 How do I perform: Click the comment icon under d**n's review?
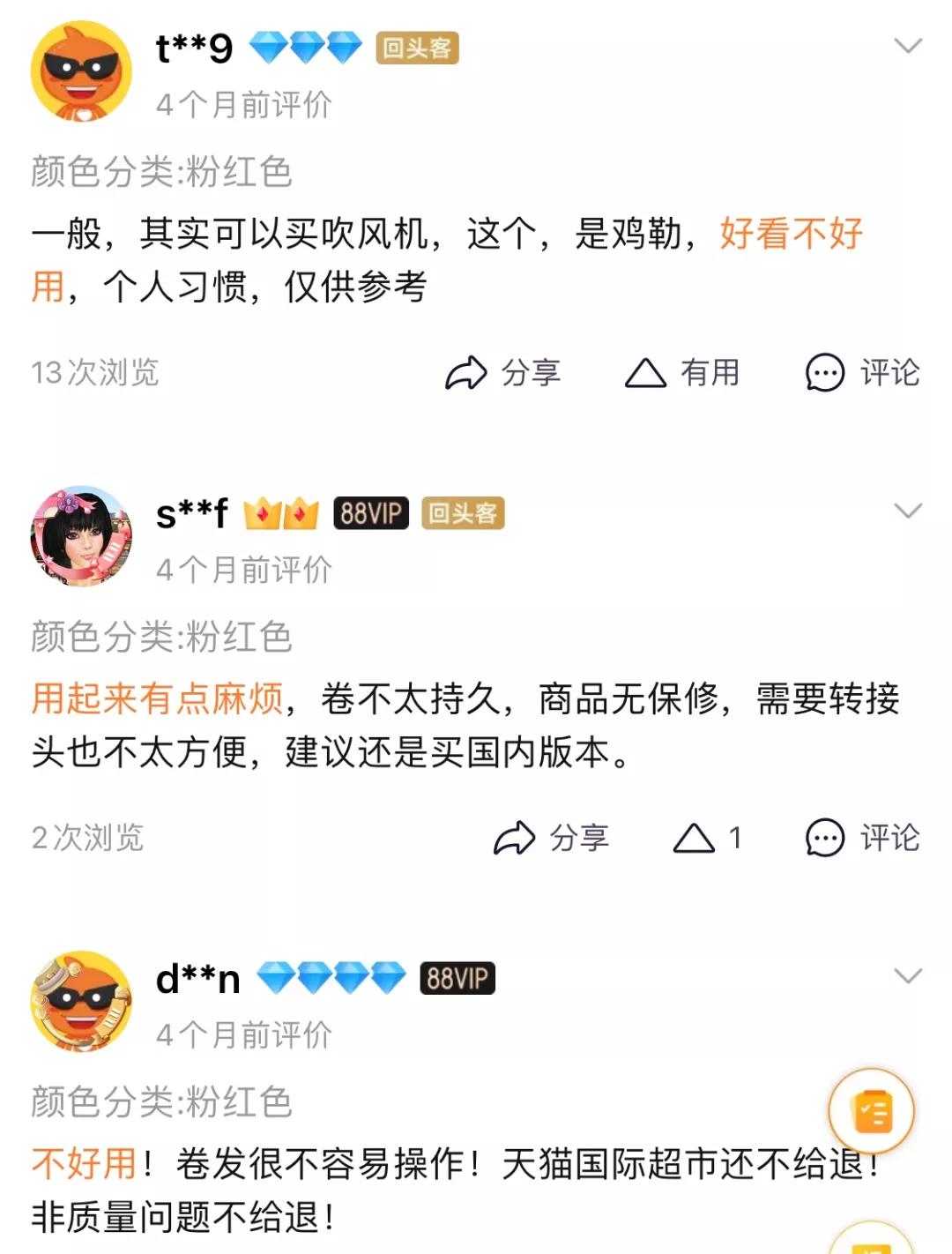[823, 1252]
